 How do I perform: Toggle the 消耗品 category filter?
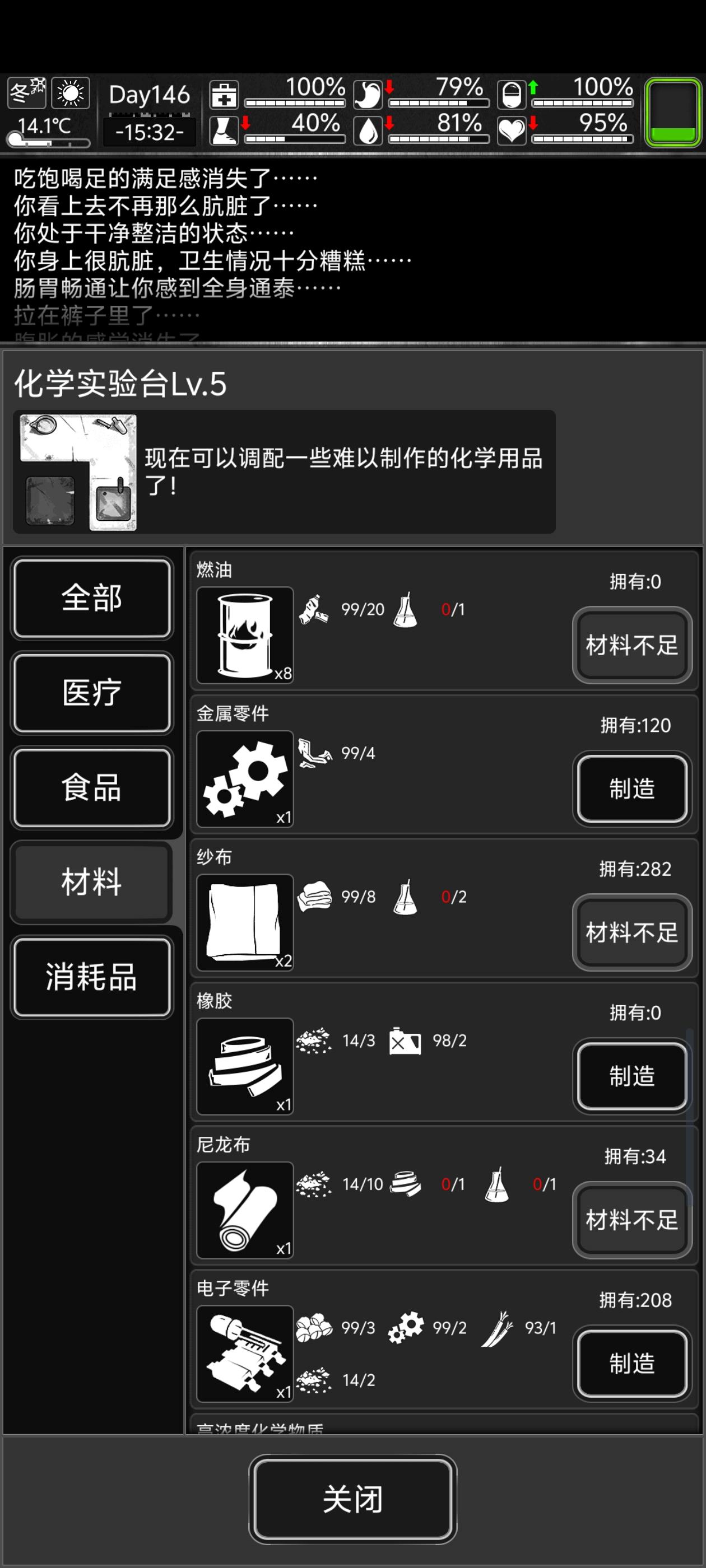tap(92, 978)
